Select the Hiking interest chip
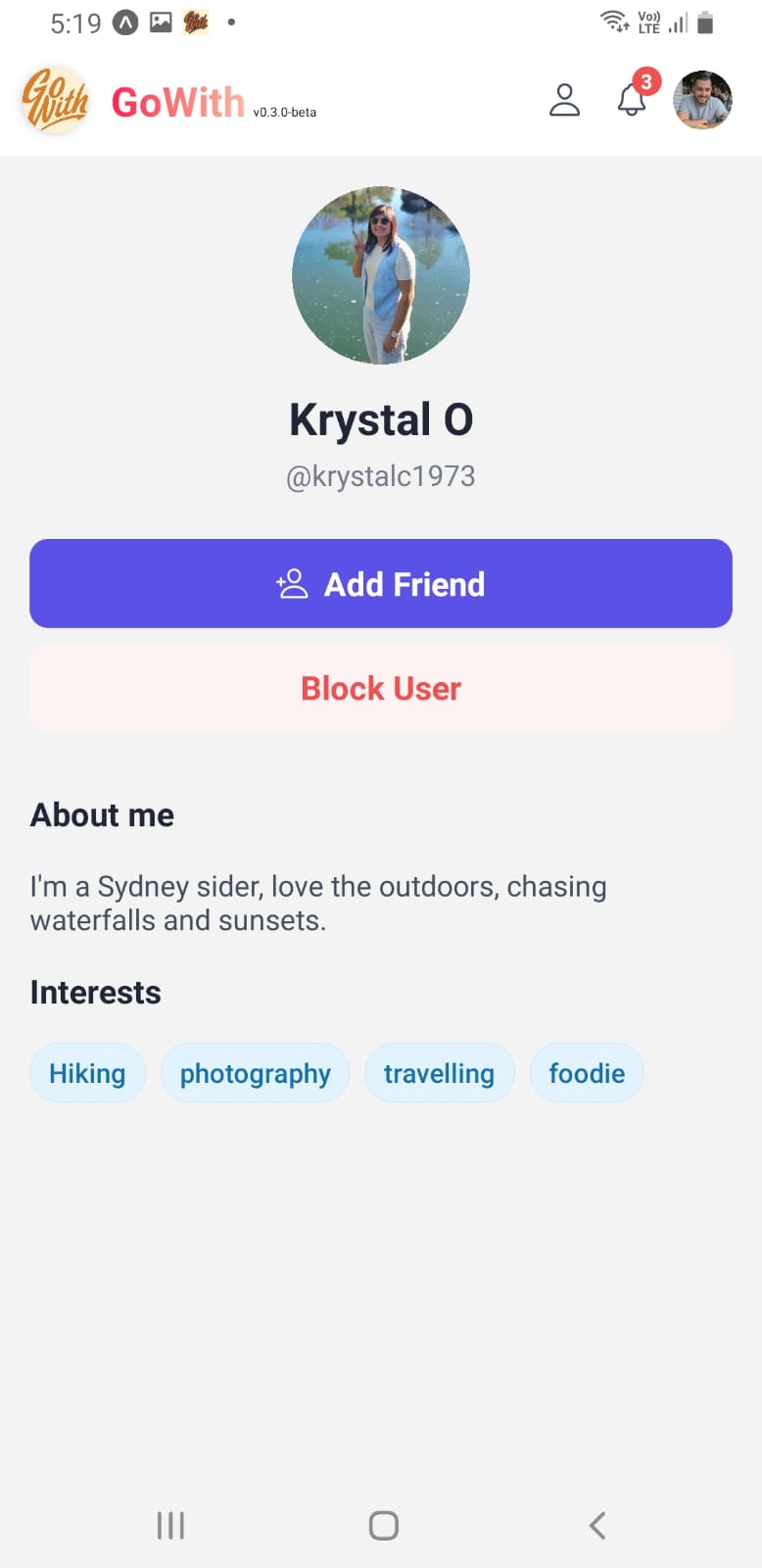This screenshot has width=762, height=1568. [87, 1073]
